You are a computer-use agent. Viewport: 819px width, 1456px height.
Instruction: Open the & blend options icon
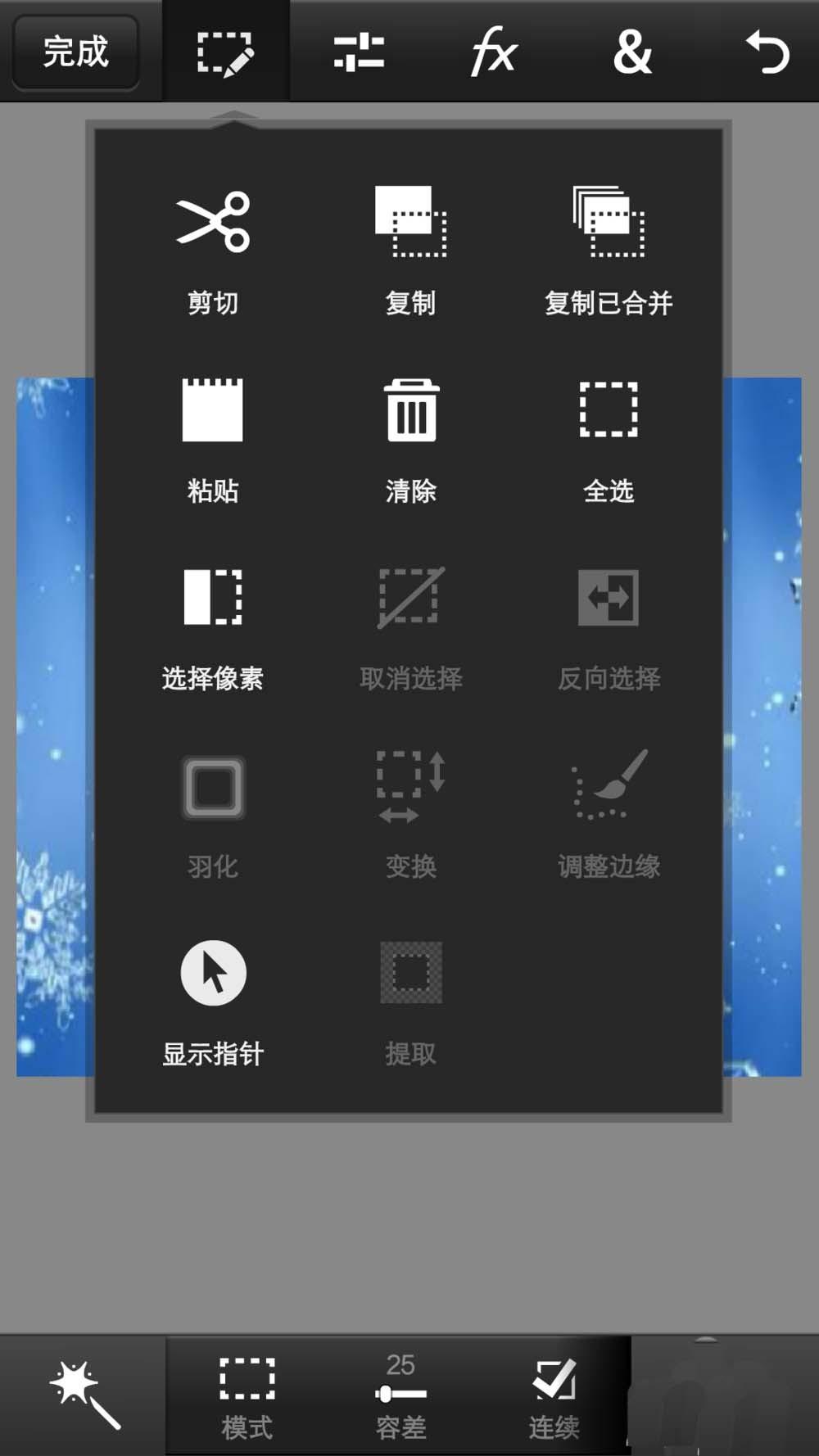[x=632, y=52]
